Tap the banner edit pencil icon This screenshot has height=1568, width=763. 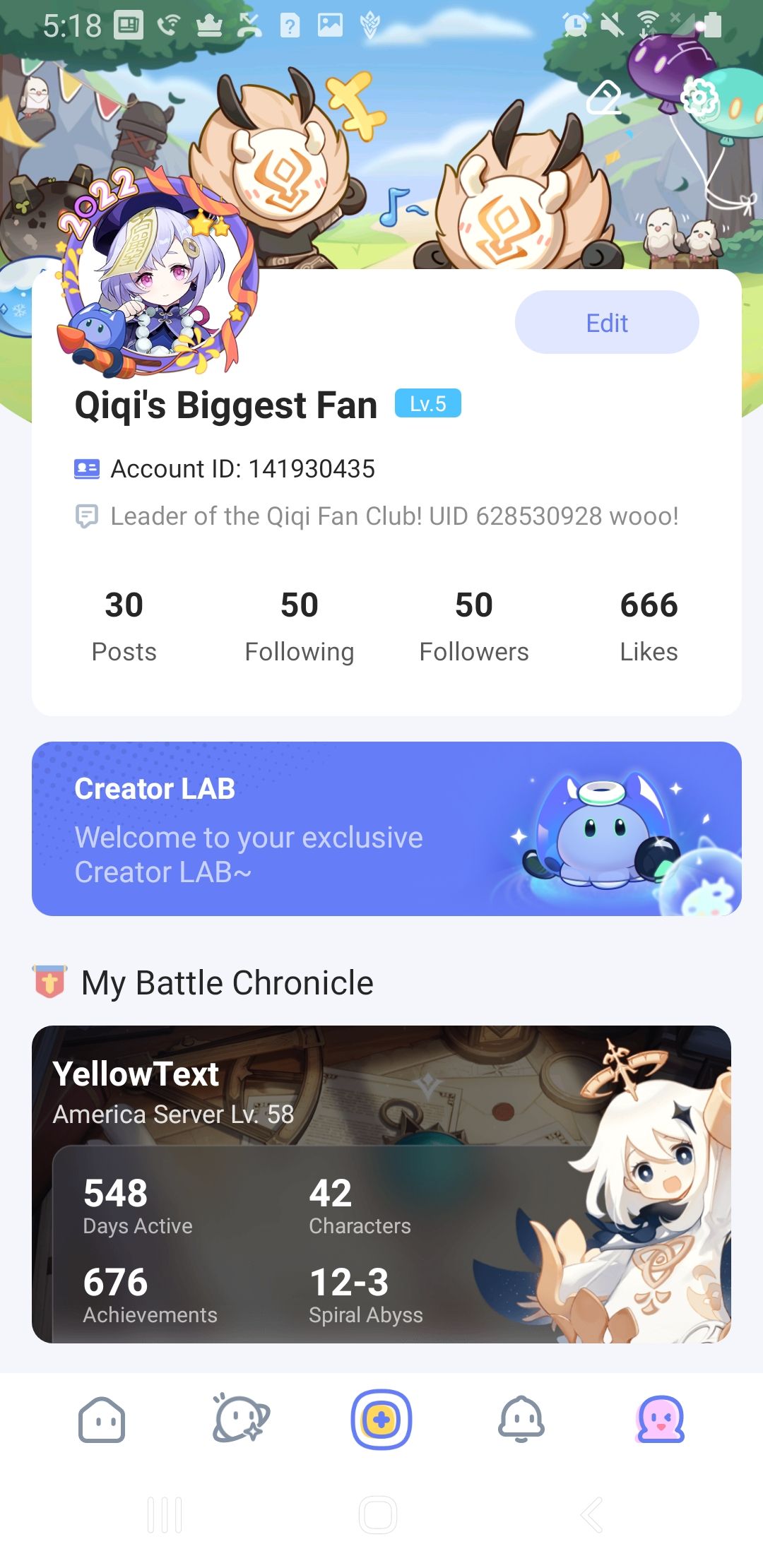pyautogui.click(x=604, y=98)
